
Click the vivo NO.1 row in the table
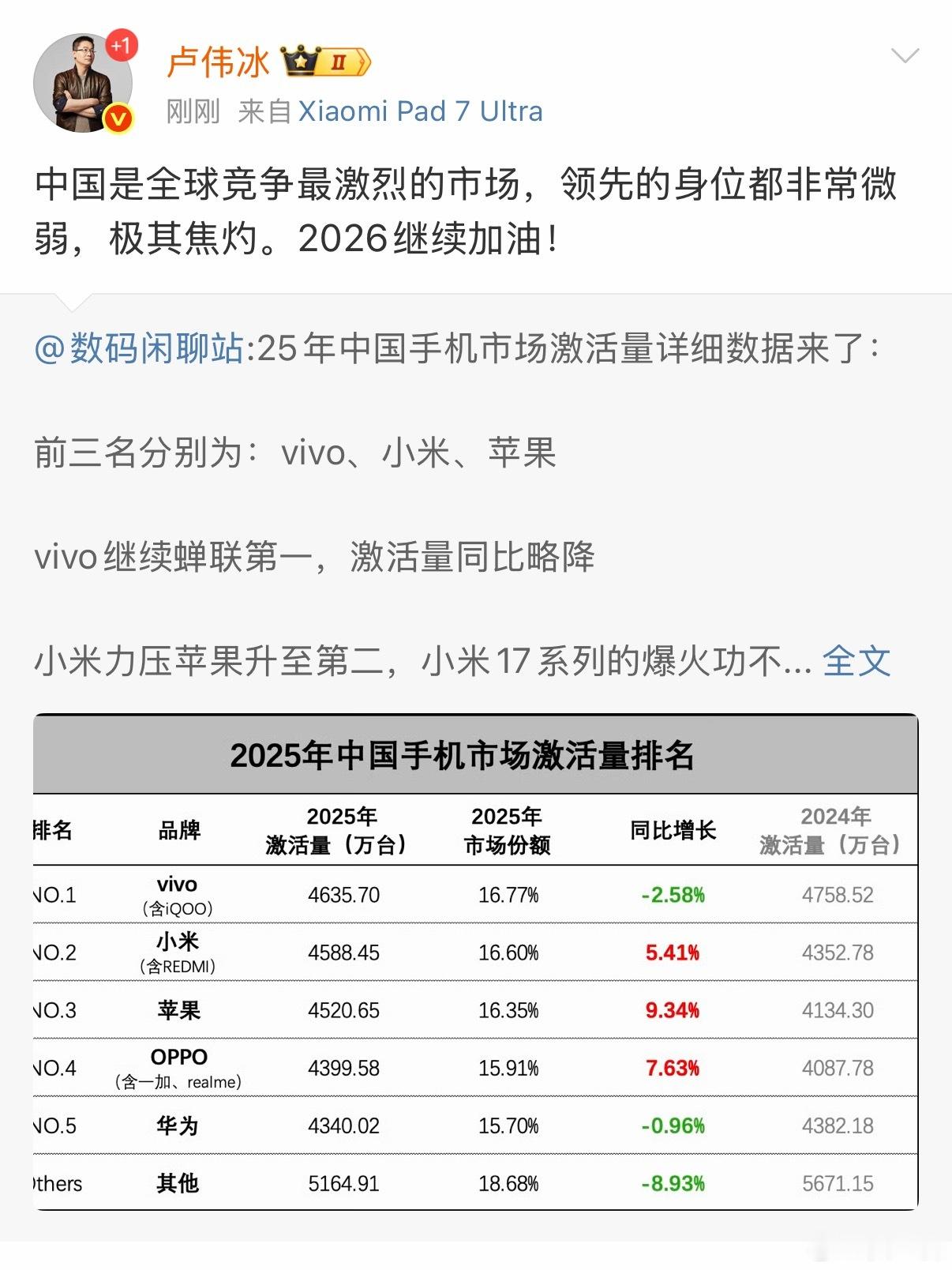(474, 895)
